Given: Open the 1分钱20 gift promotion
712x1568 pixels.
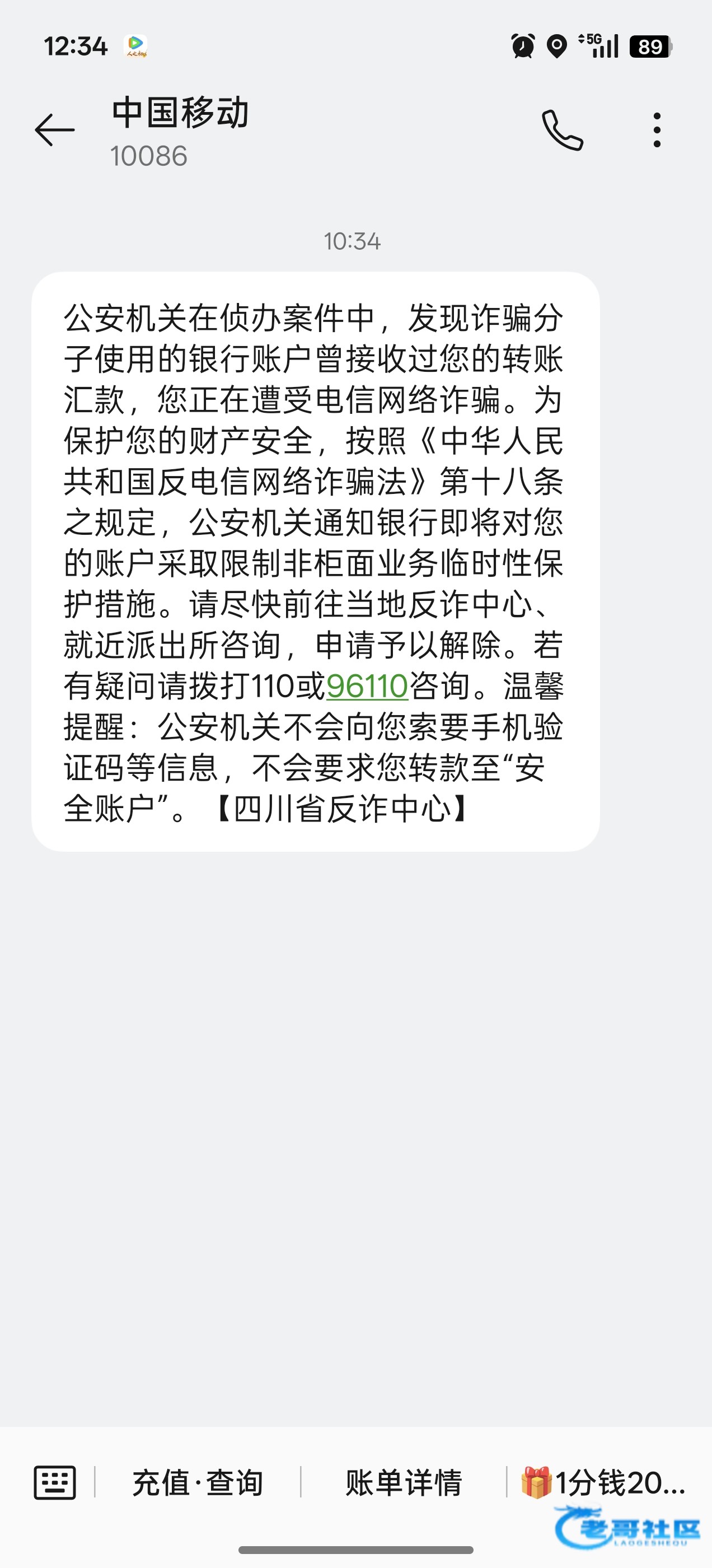Looking at the screenshot, I should click(x=603, y=1482).
